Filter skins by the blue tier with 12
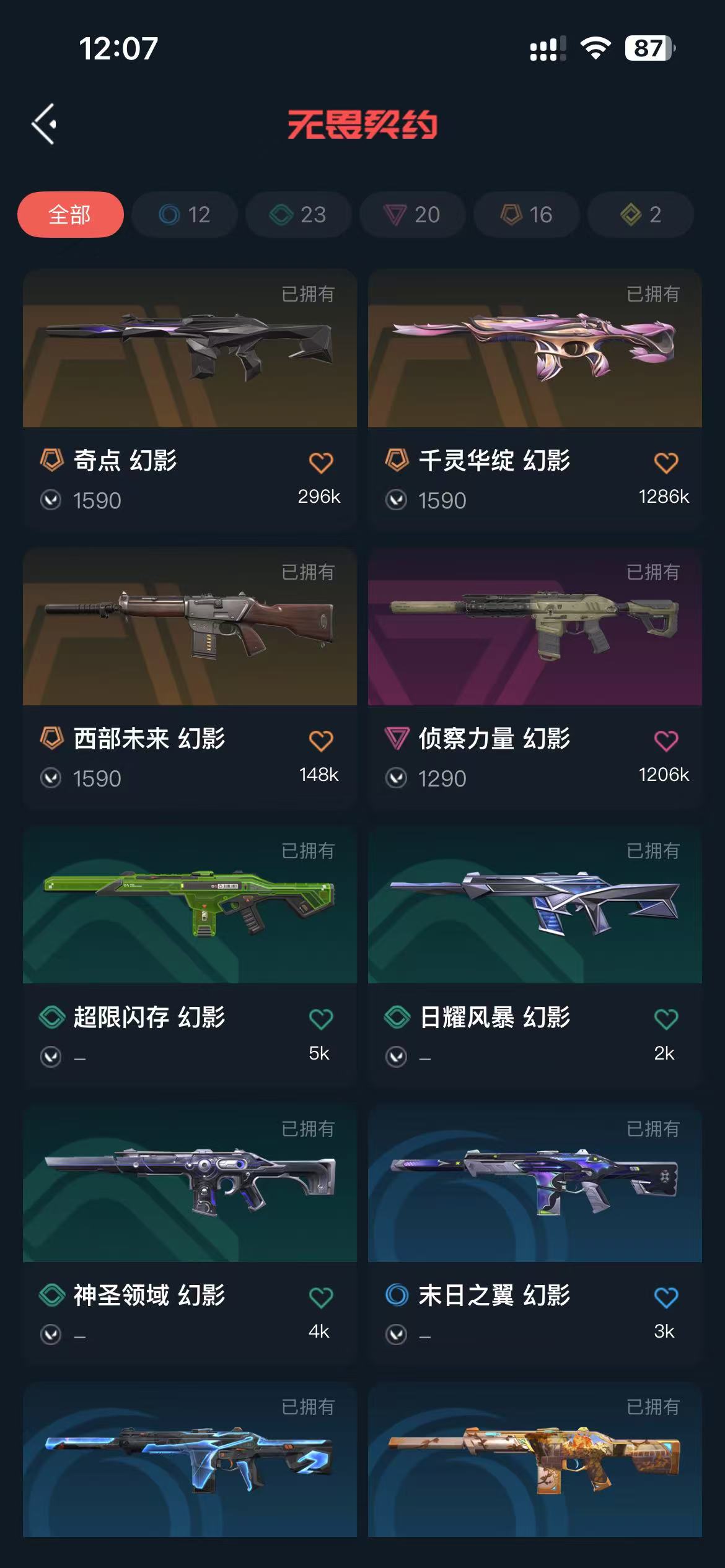This screenshot has height=1568, width=725. tap(185, 215)
